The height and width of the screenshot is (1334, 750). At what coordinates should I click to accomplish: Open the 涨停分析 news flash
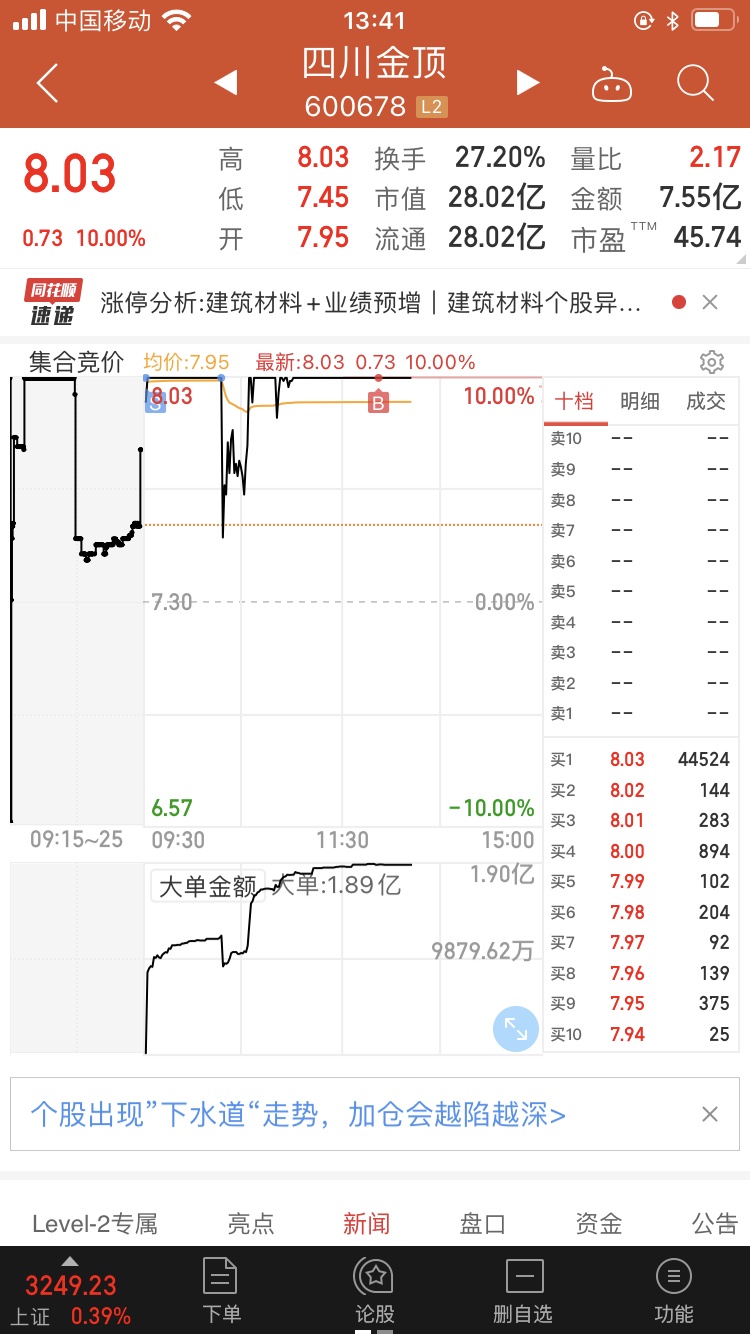(371, 303)
